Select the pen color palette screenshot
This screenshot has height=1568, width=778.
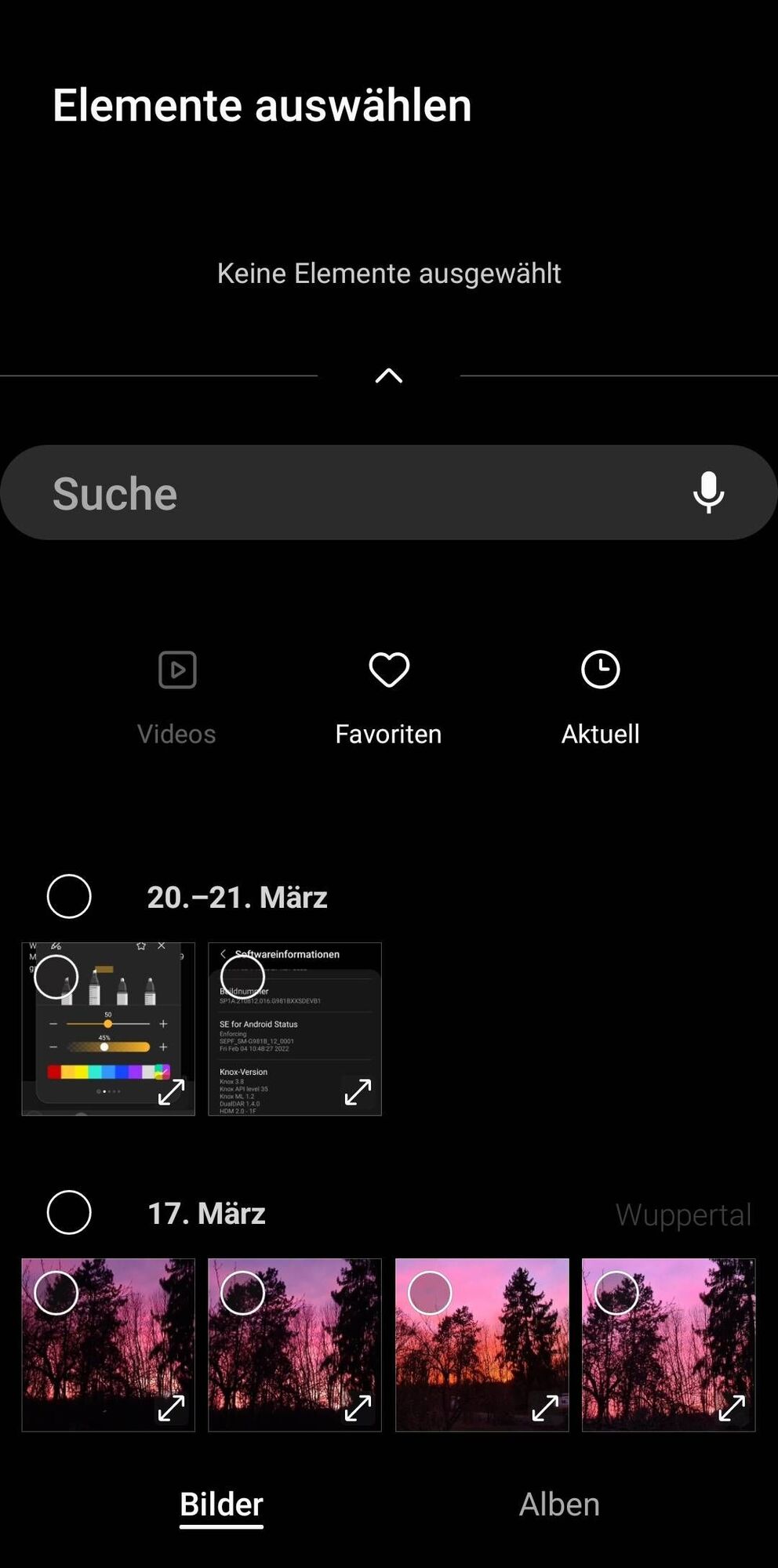56,976
